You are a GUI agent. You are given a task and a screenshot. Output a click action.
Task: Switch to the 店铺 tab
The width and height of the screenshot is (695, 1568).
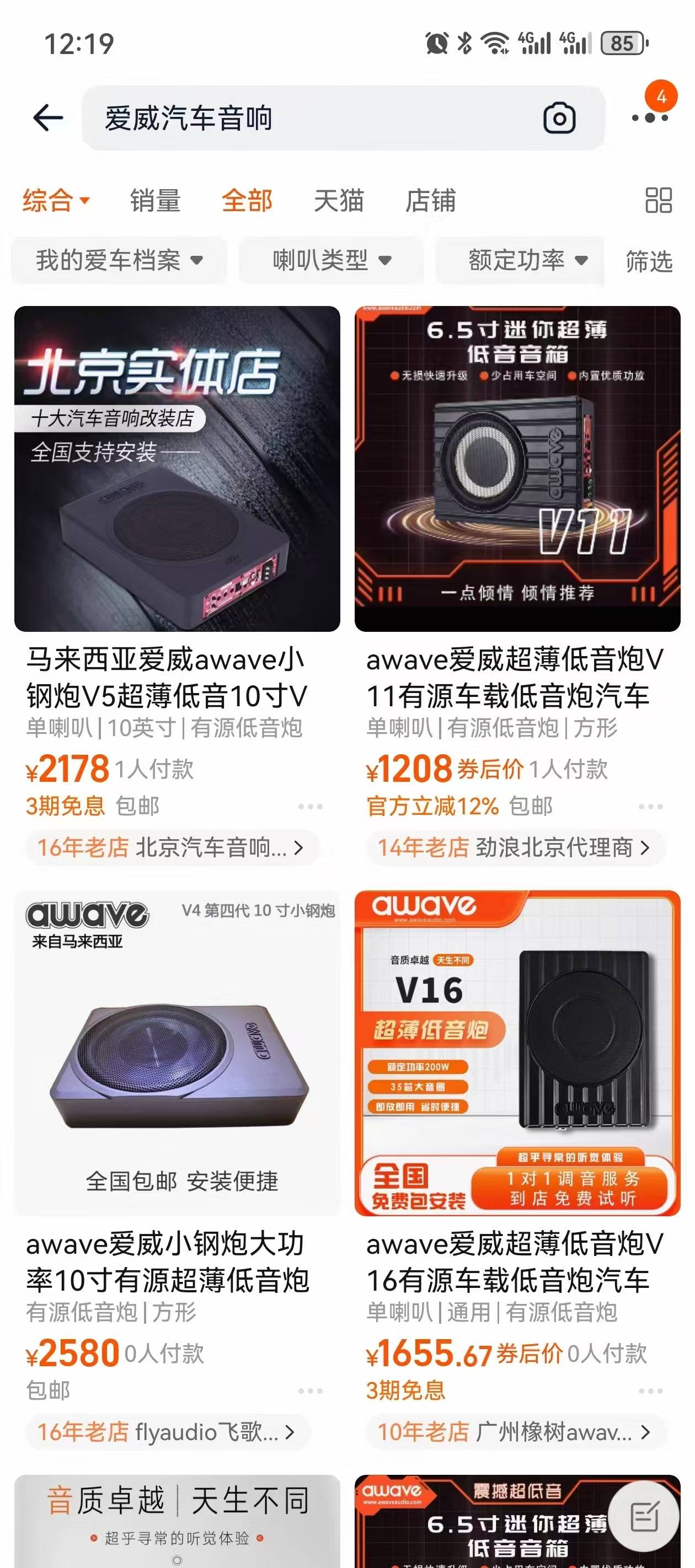(430, 200)
